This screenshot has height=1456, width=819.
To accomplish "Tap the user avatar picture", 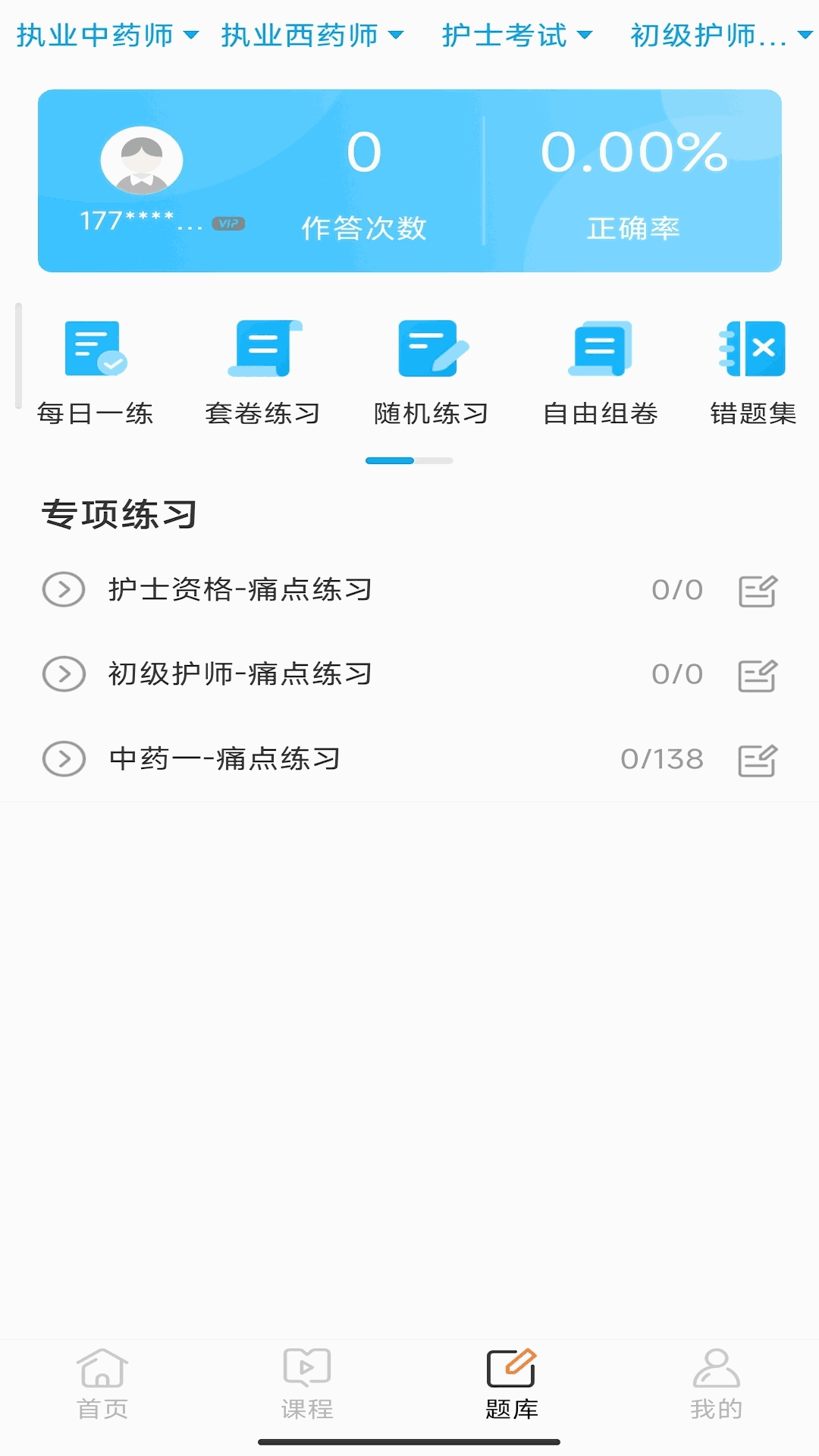I will point(142,161).
